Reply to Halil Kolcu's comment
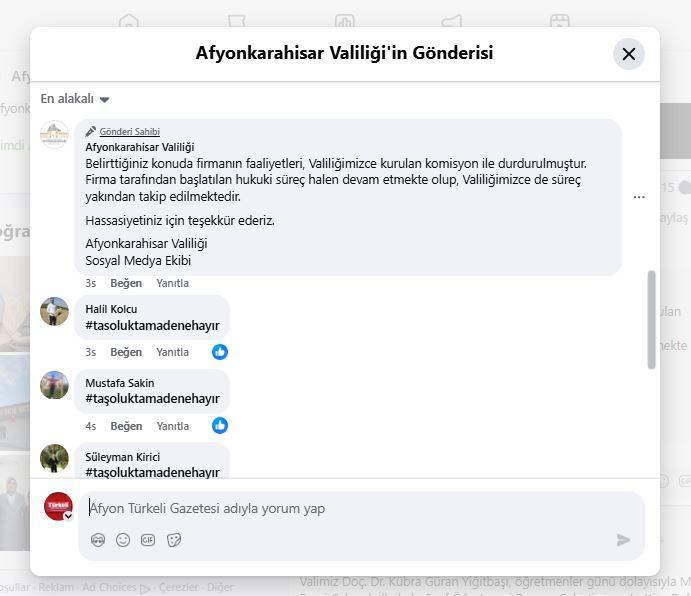Screen dimensions: 691x596 [x=172, y=352]
